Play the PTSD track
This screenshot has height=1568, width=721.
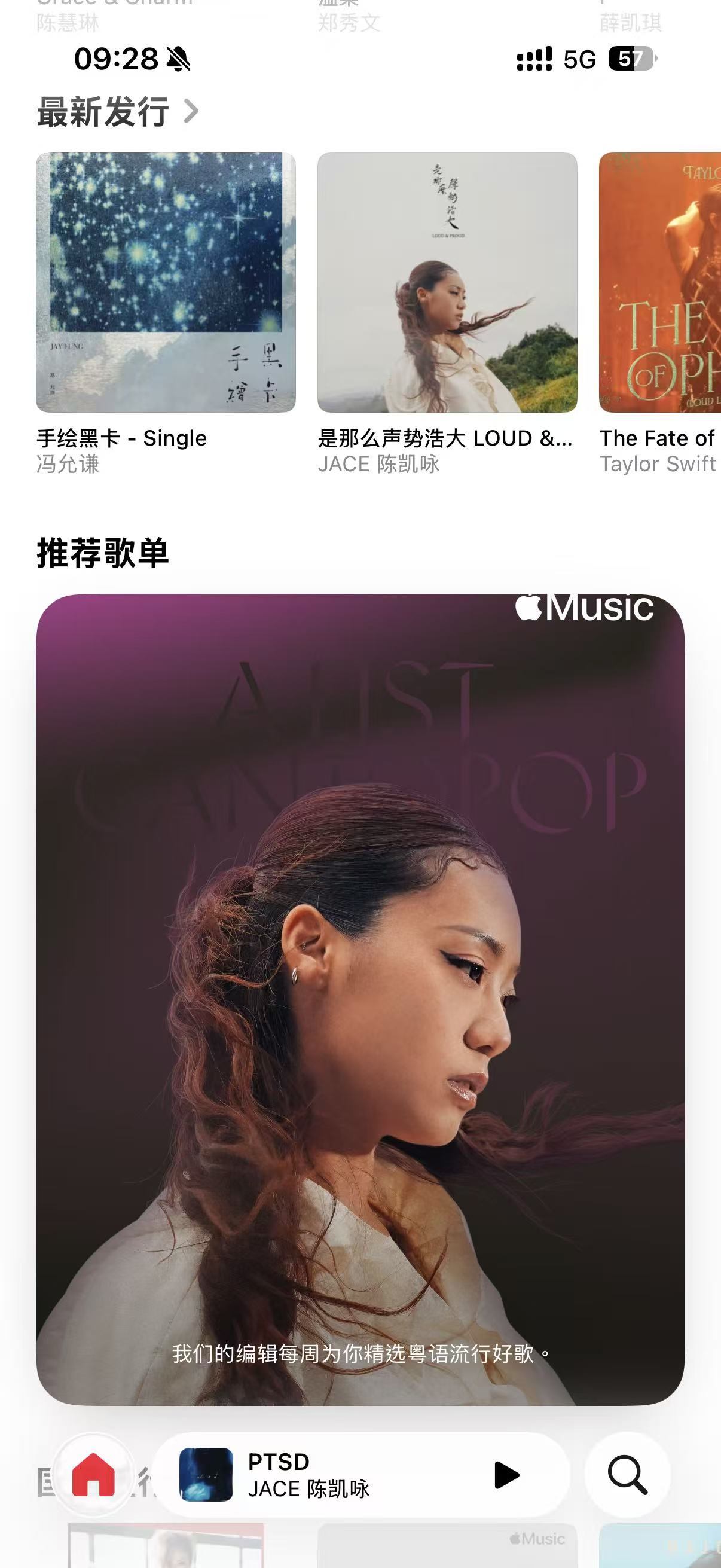pyautogui.click(x=506, y=1475)
